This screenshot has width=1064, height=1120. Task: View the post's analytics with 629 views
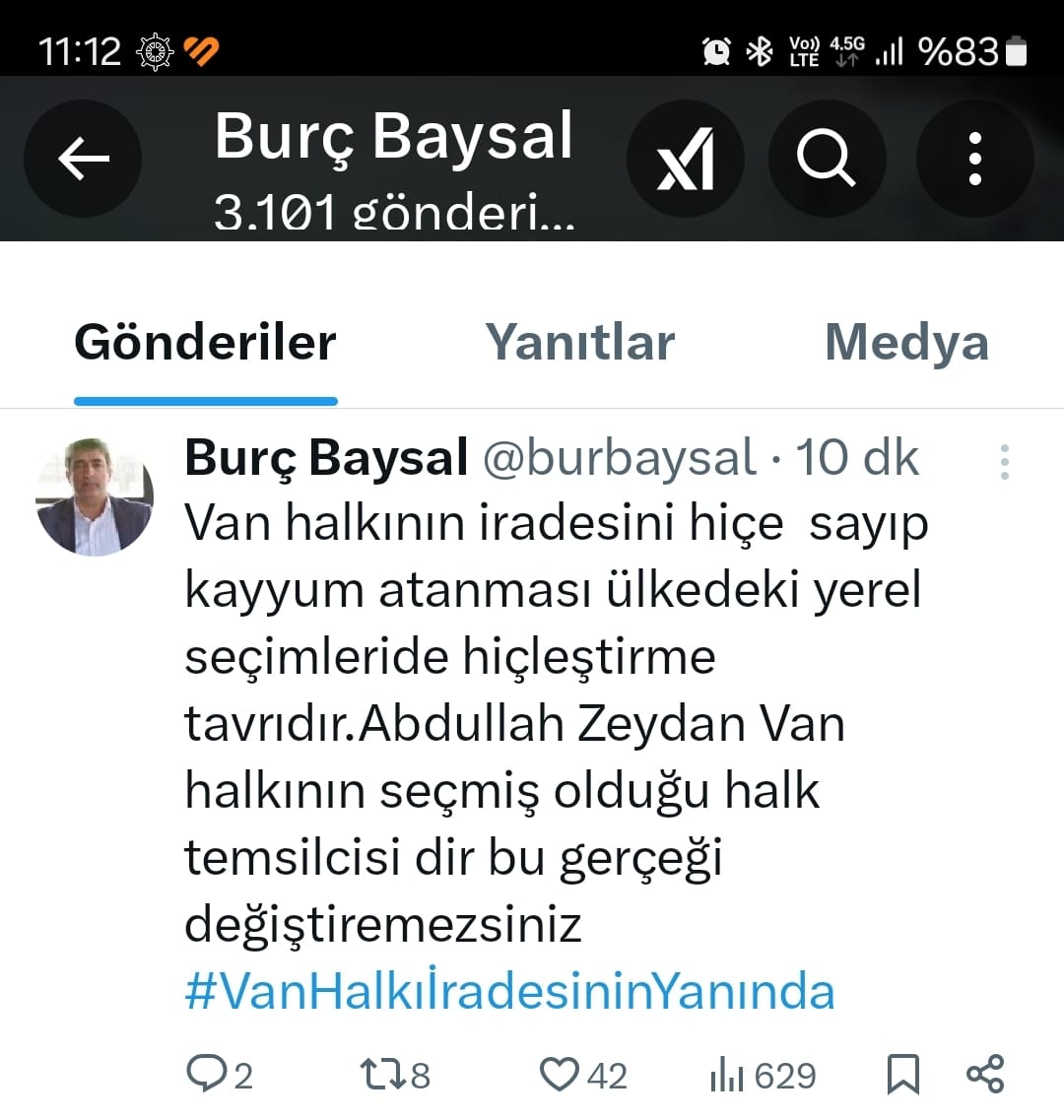(x=762, y=1076)
